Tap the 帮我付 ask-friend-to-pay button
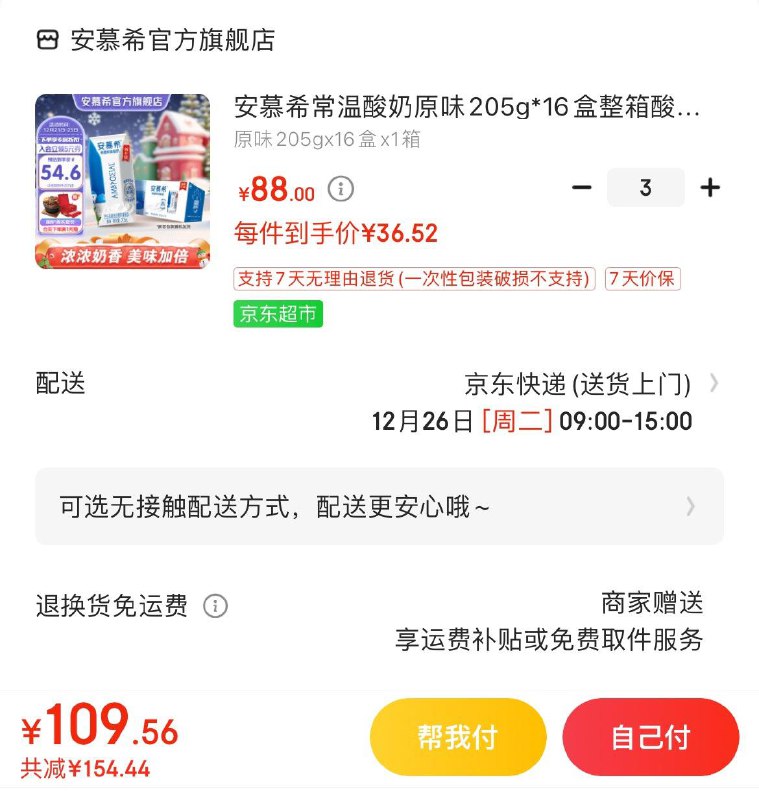The height and width of the screenshot is (800, 759). [x=458, y=736]
